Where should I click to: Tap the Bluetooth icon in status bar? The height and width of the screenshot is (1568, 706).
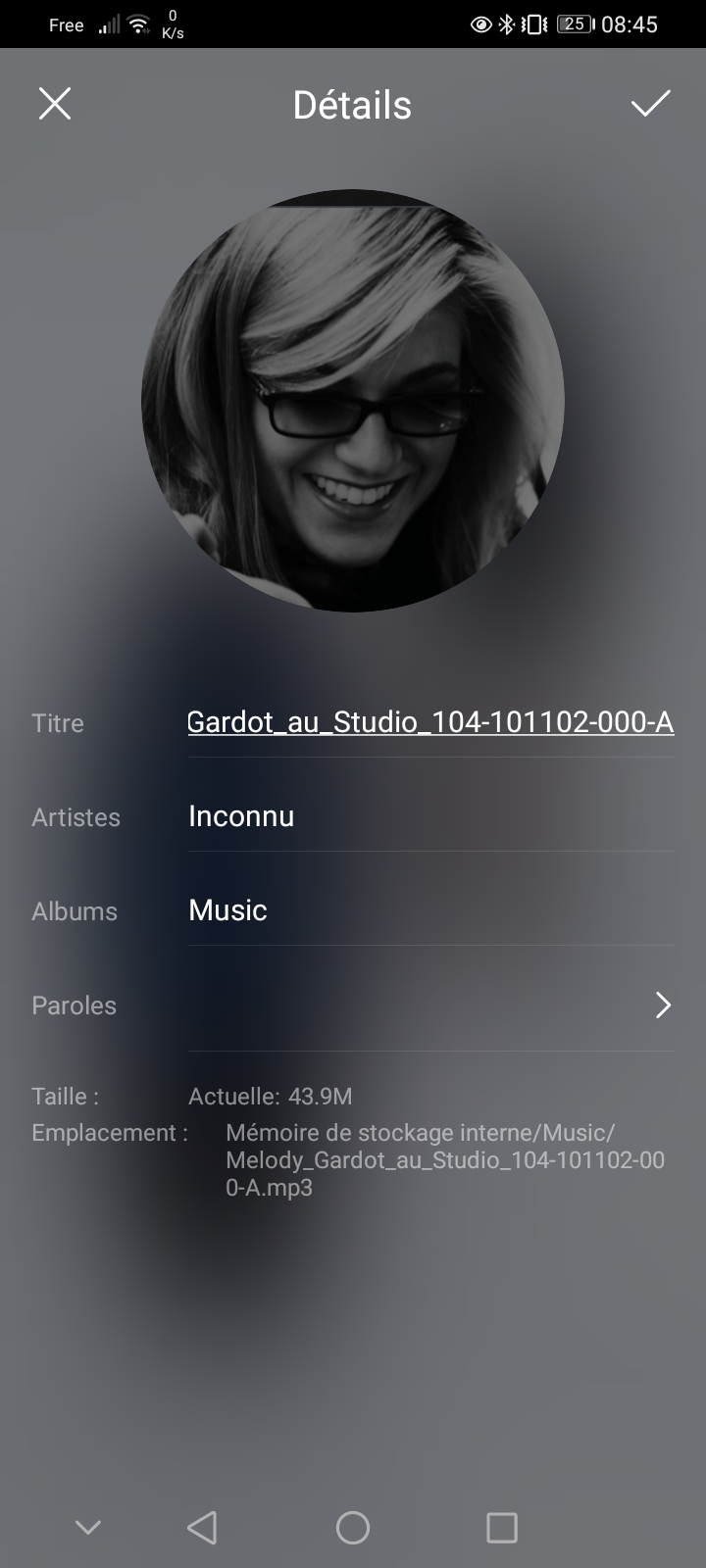tap(506, 23)
